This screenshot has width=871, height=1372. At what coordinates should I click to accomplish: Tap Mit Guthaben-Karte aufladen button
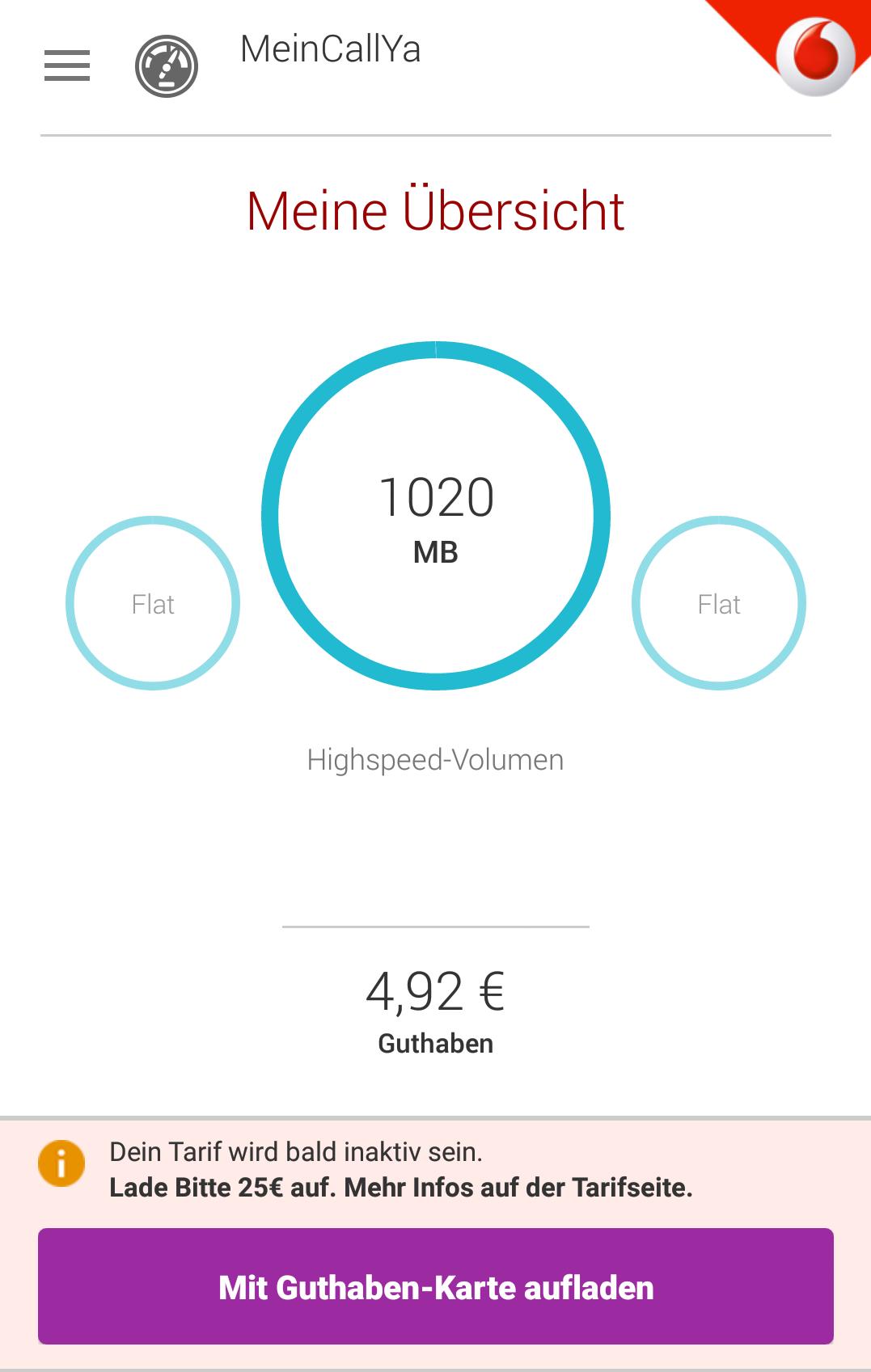click(x=435, y=1286)
